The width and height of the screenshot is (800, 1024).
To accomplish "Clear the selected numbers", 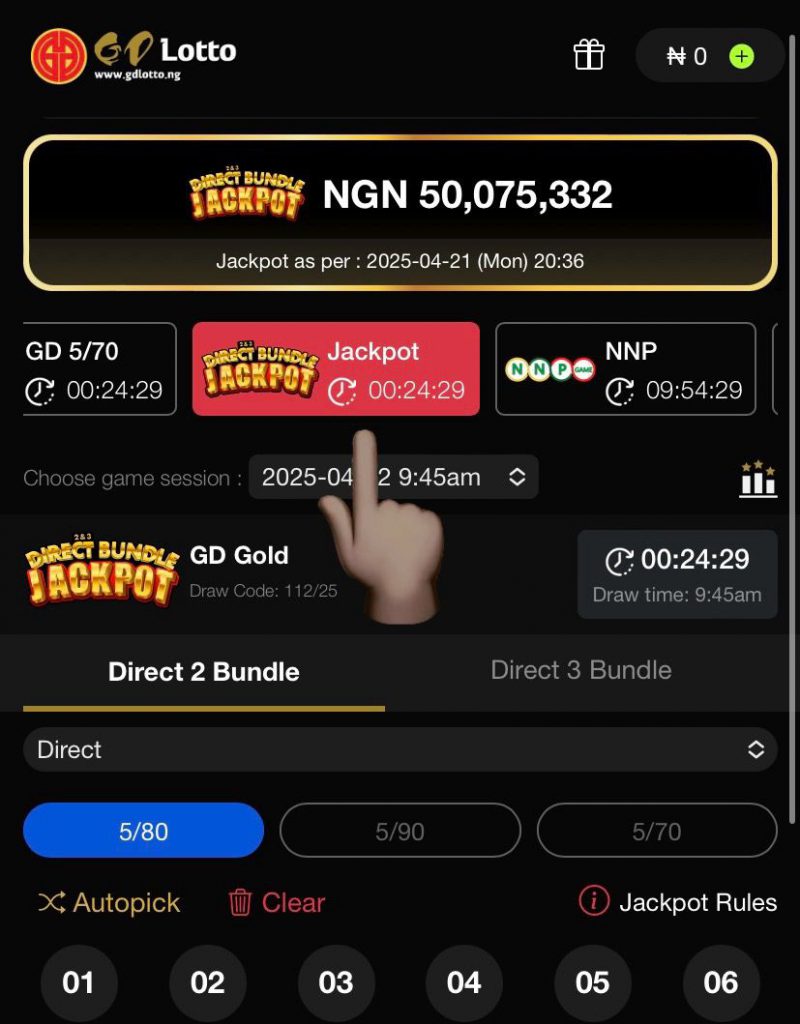I will (277, 903).
